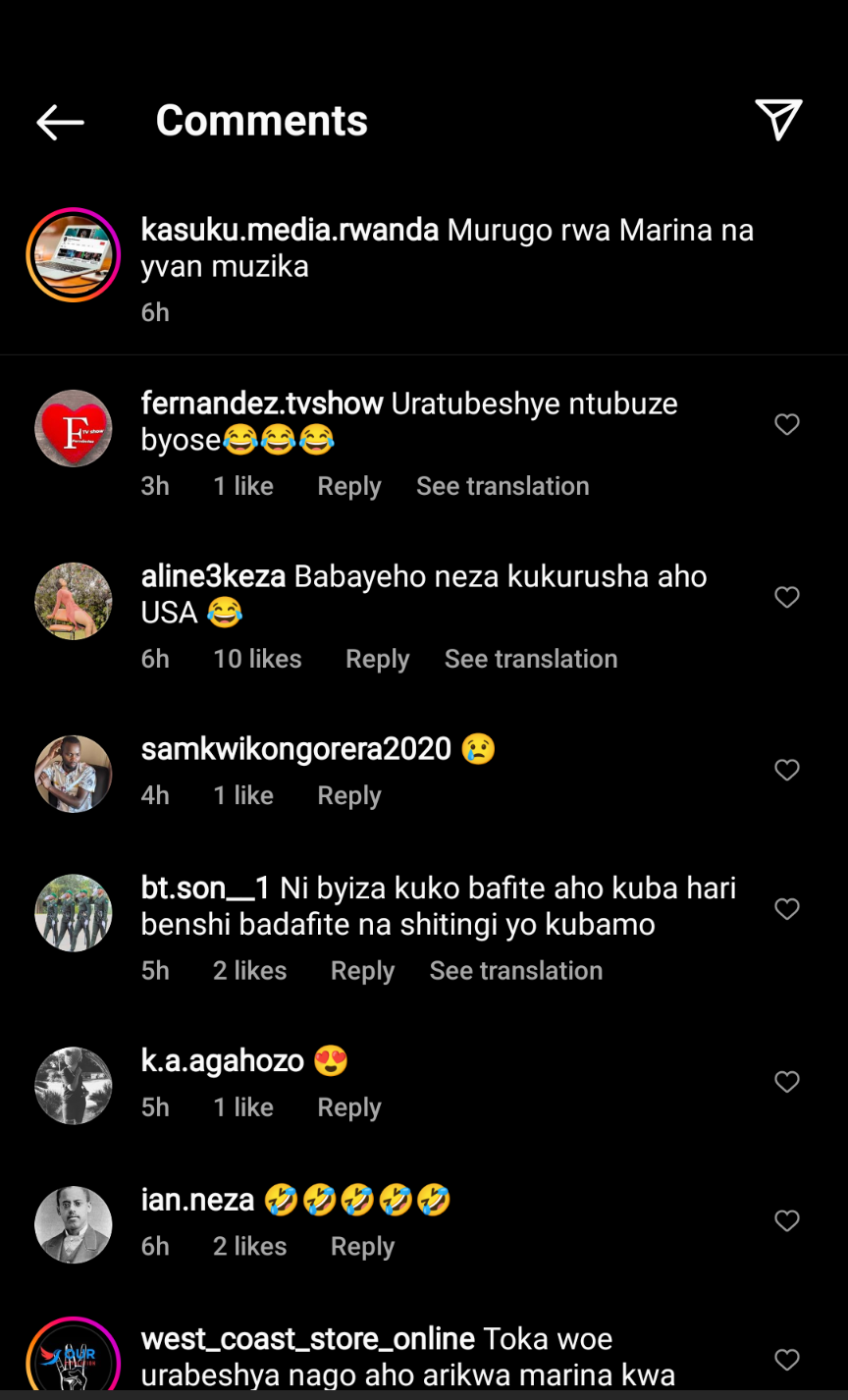The height and width of the screenshot is (1400, 848).
Task: Like samkwikongorera2020's comment
Action: tap(787, 770)
